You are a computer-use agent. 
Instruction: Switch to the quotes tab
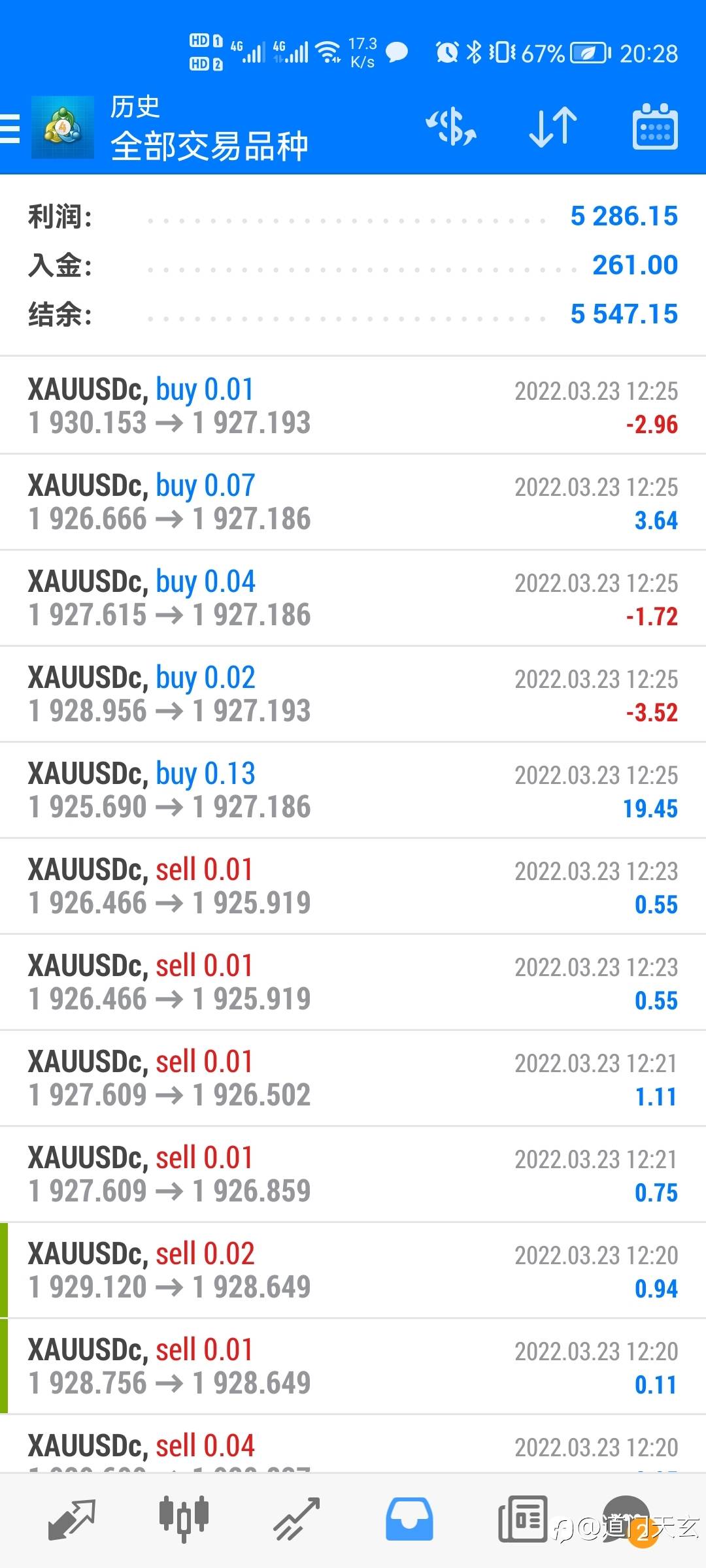72,1520
